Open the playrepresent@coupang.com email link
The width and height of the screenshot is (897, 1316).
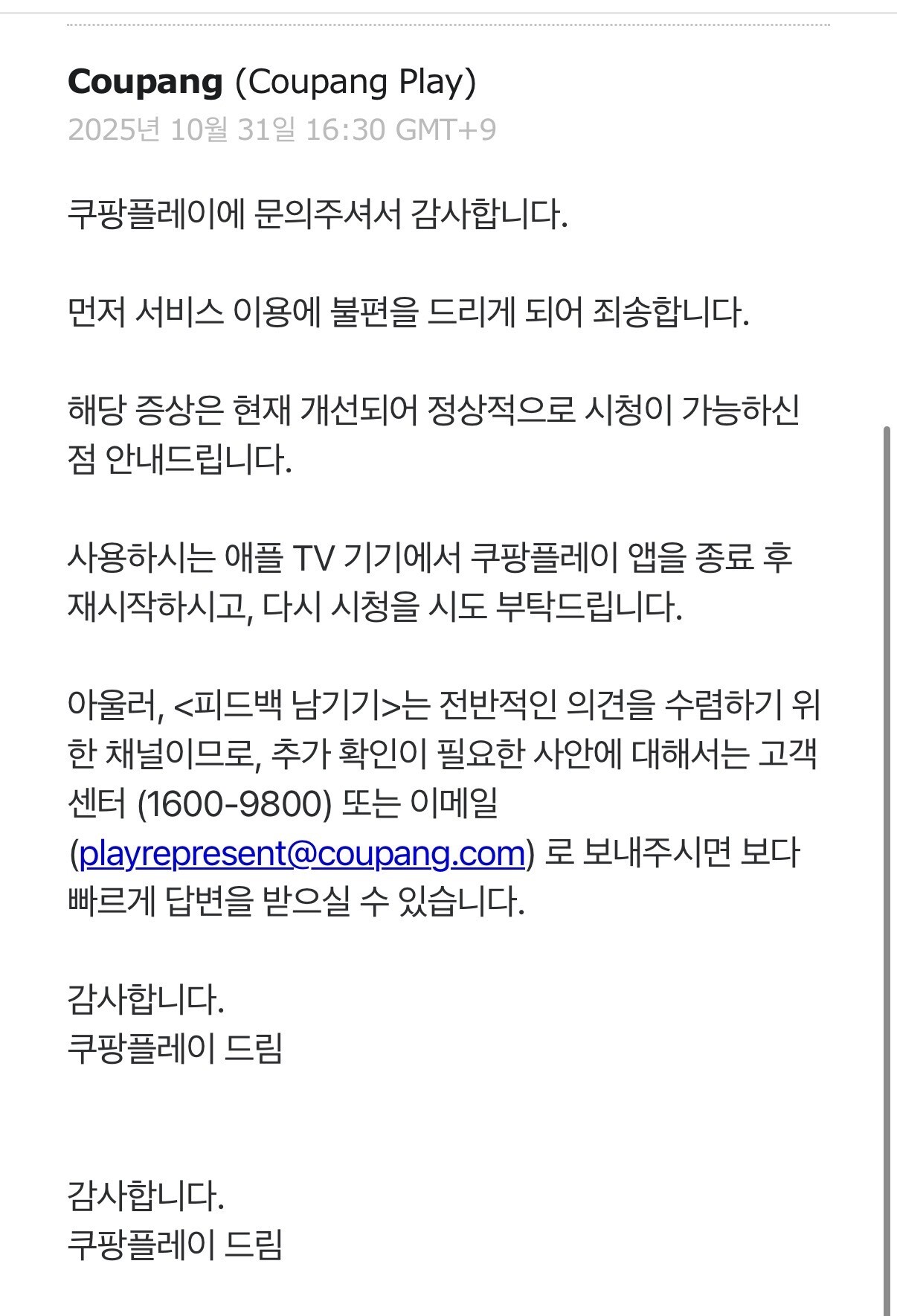[x=302, y=853]
